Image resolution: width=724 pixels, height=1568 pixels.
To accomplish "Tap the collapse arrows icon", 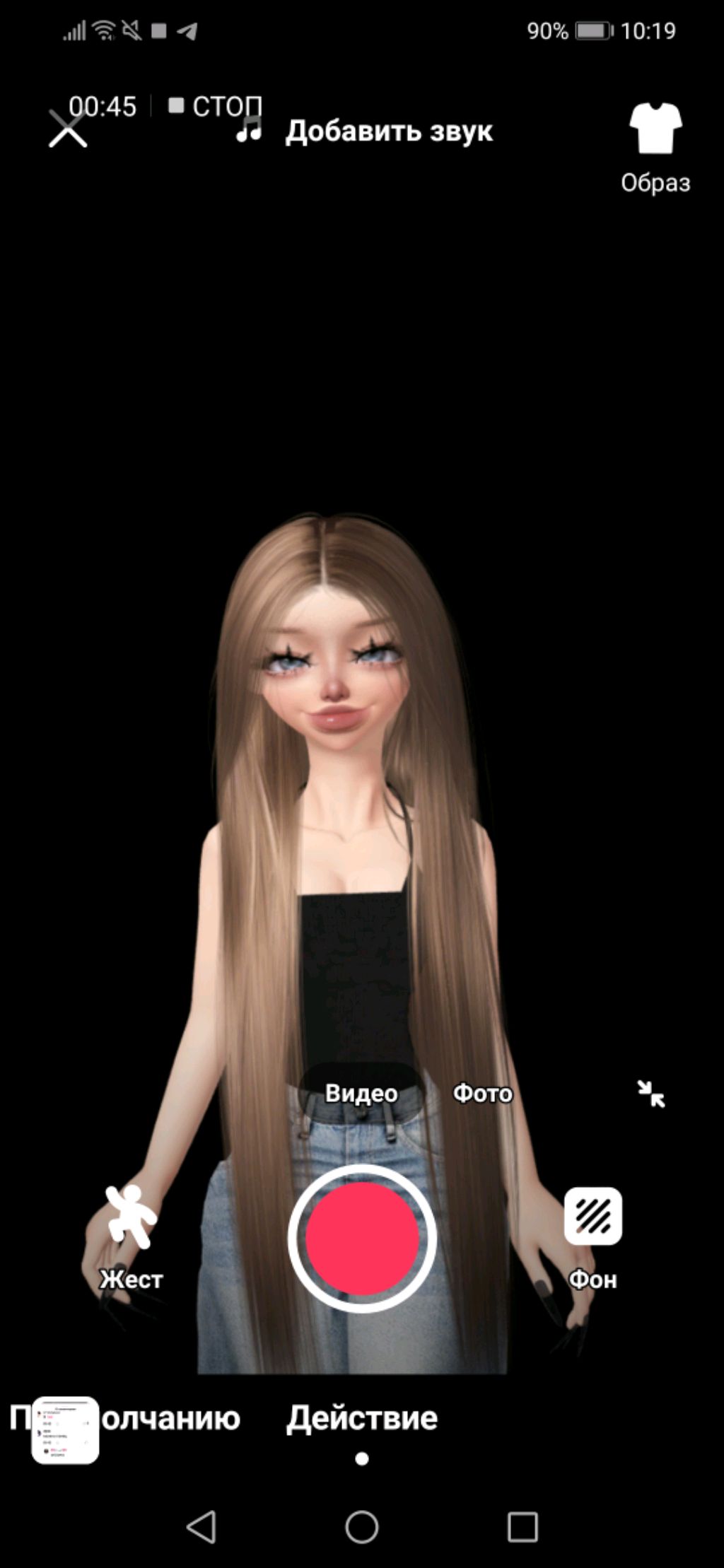I will [650, 1094].
